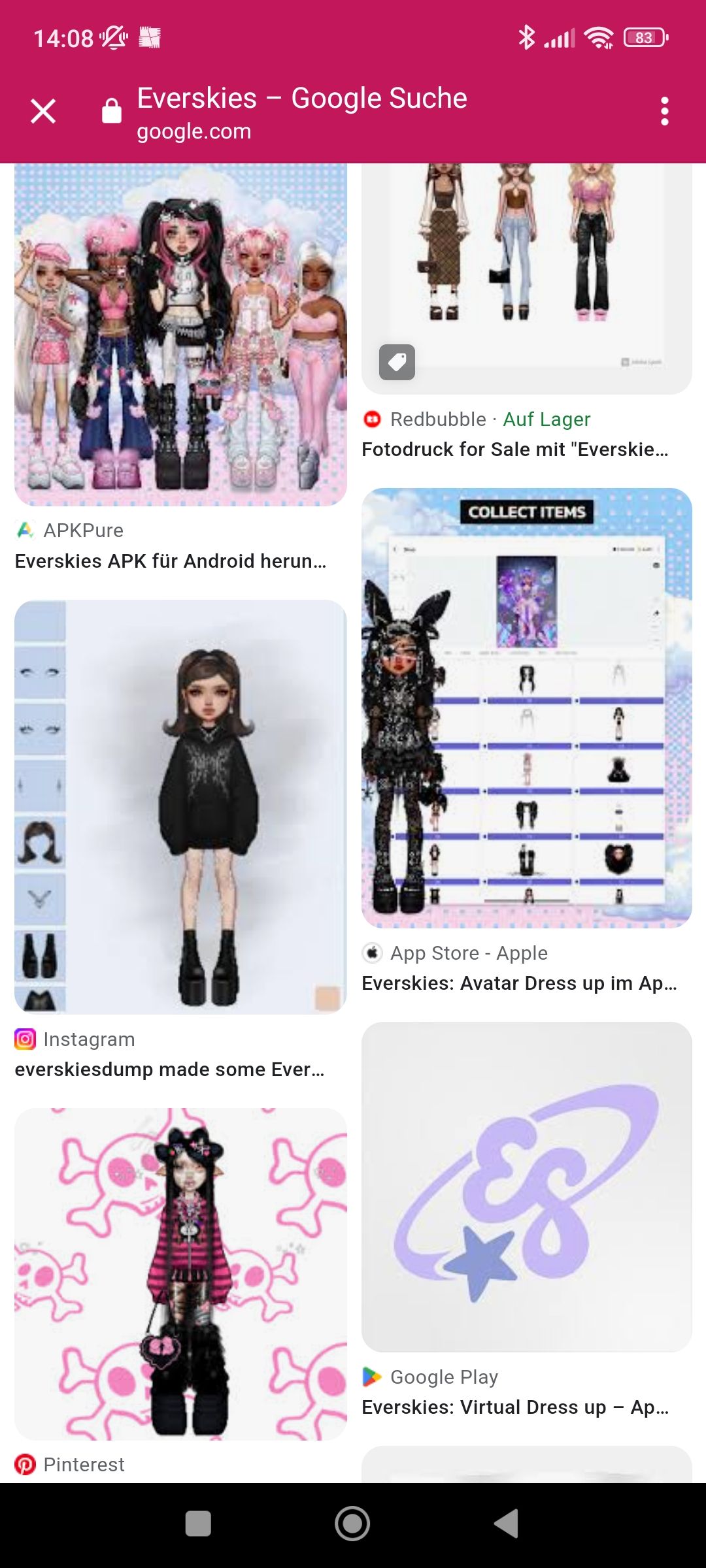
Task: Close the Google search custom tab
Action: click(x=43, y=111)
